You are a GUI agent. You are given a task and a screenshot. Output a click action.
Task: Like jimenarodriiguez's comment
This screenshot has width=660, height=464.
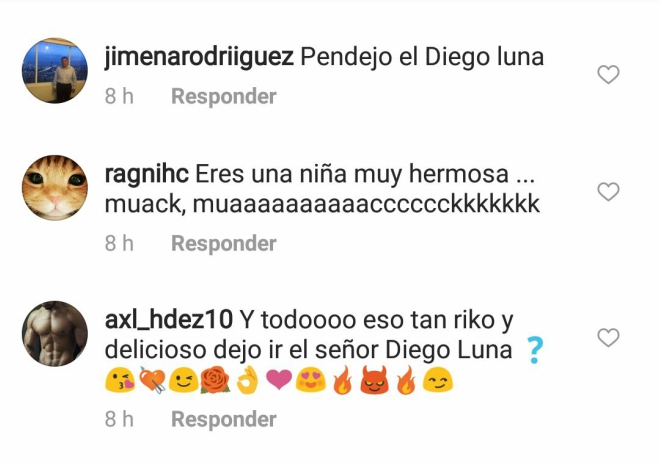tap(608, 75)
